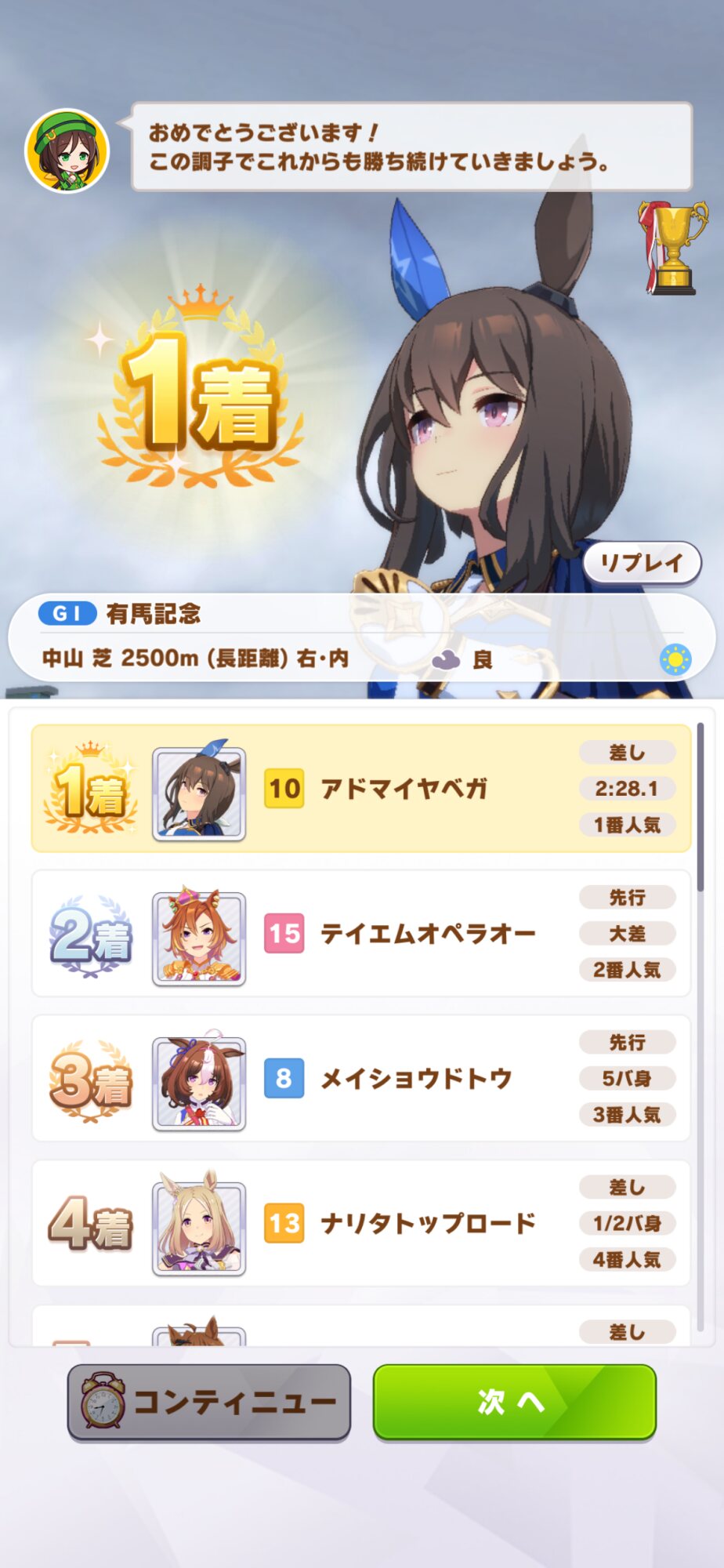Tap the リプレイ replay button

coord(642,562)
